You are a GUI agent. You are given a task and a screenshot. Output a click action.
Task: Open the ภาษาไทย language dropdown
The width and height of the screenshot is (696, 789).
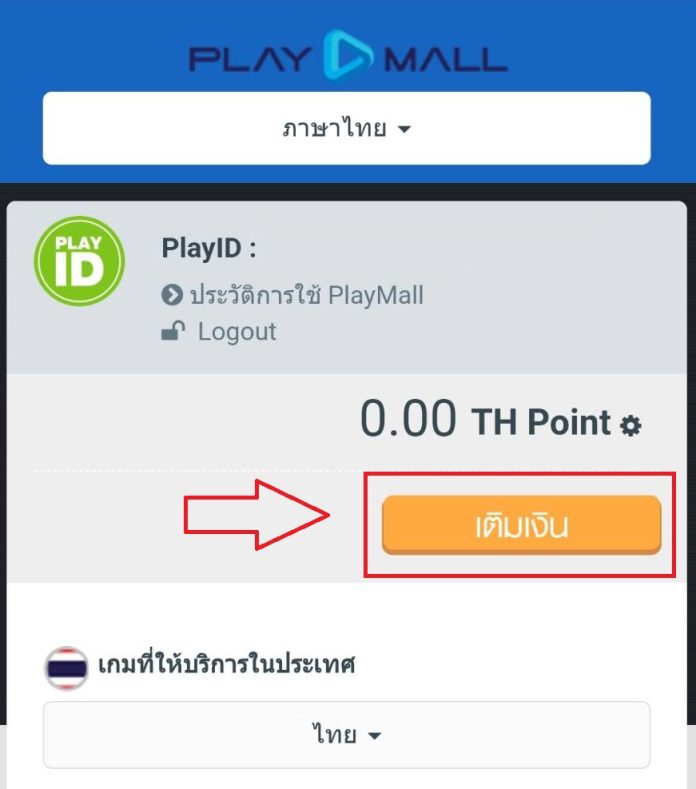[346, 129]
